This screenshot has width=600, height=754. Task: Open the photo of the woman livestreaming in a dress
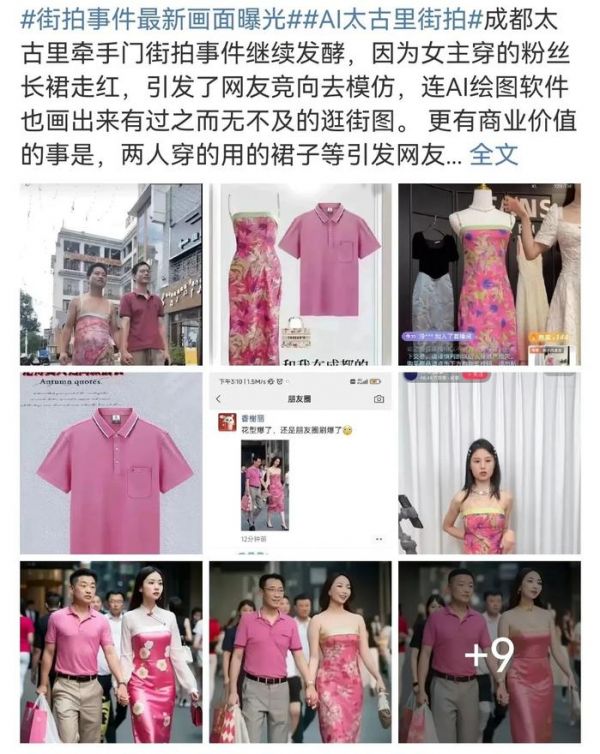(489, 463)
